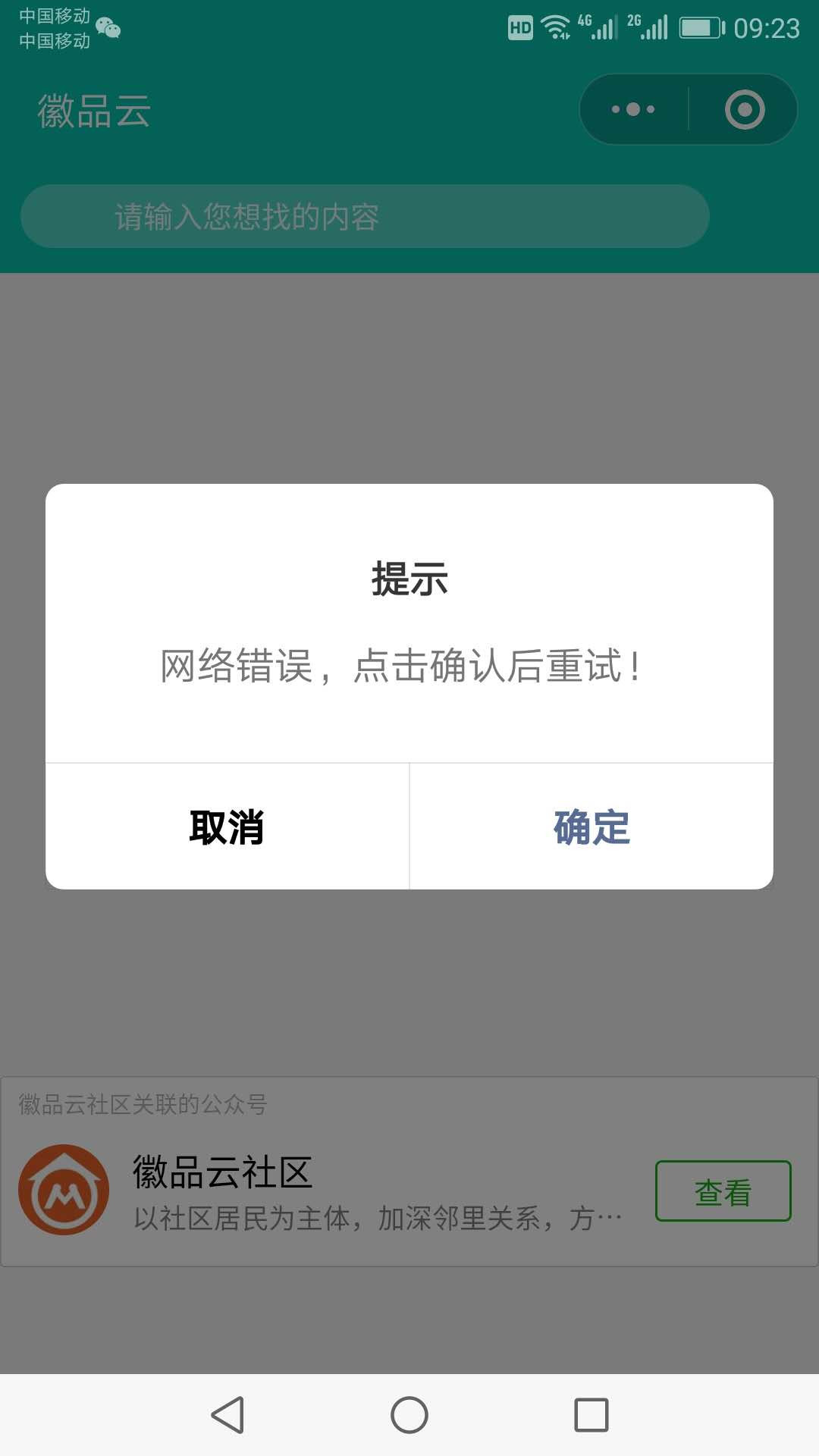The image size is (819, 1456).
Task: Cancel the network error dialog with 取消
Action: (x=227, y=827)
